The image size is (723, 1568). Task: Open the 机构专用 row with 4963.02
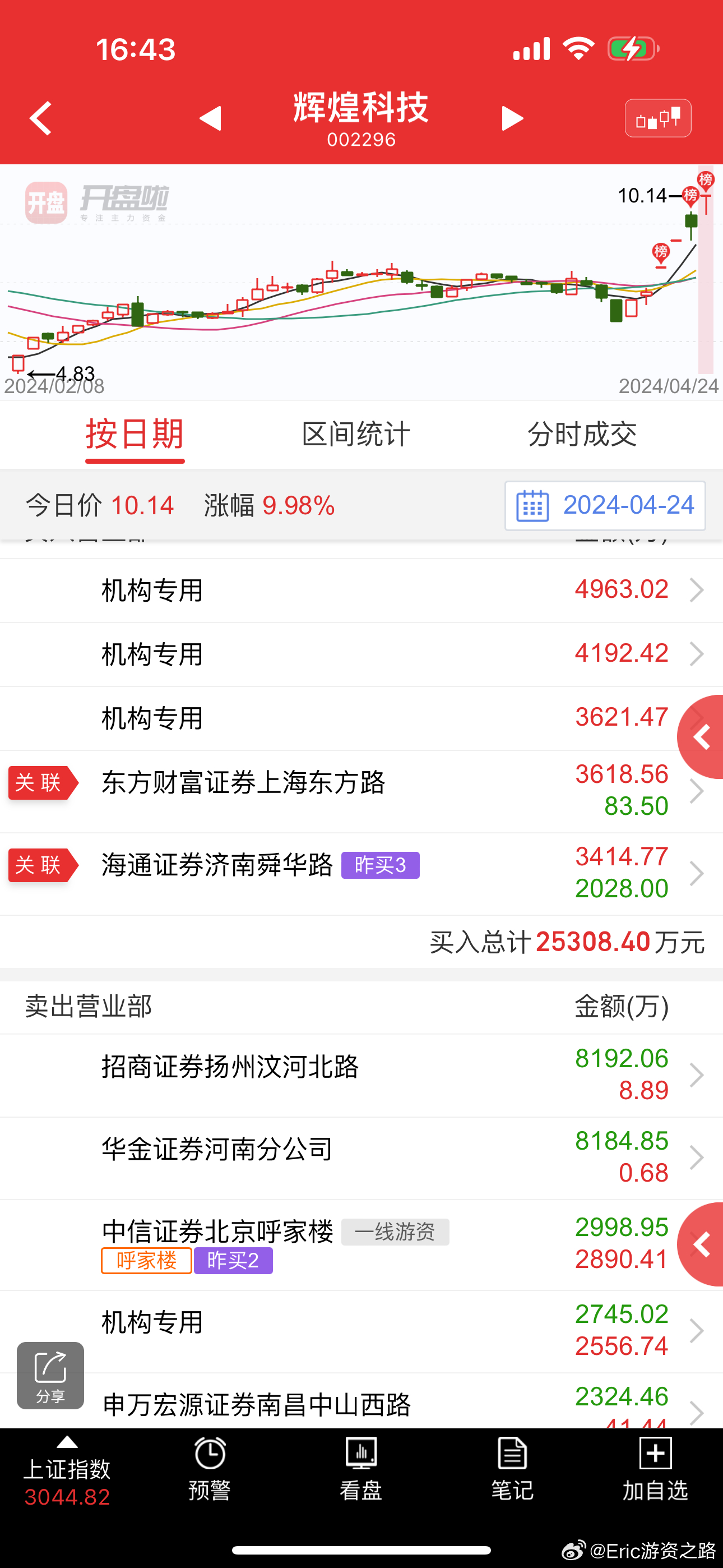pos(361,591)
